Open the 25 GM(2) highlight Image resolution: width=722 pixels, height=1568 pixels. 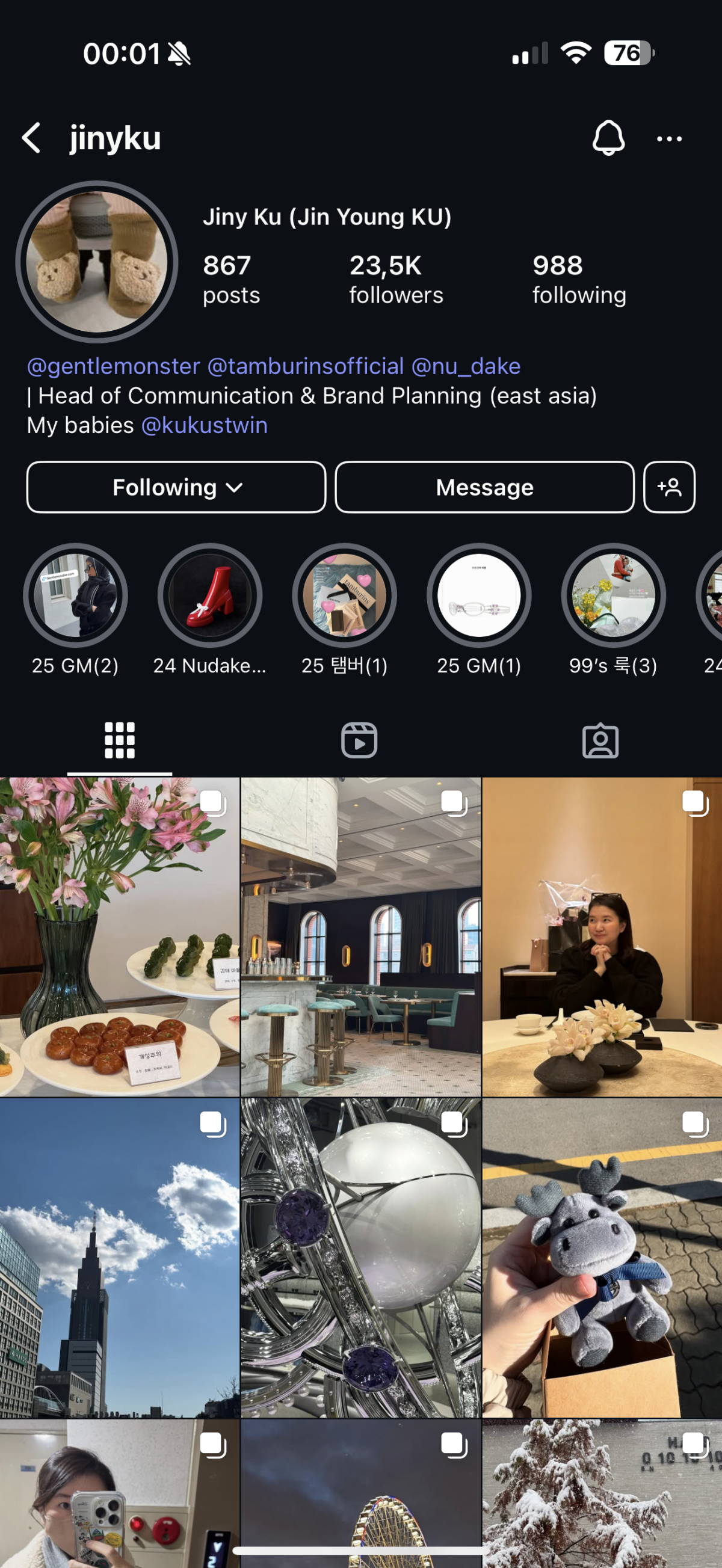tap(75, 595)
